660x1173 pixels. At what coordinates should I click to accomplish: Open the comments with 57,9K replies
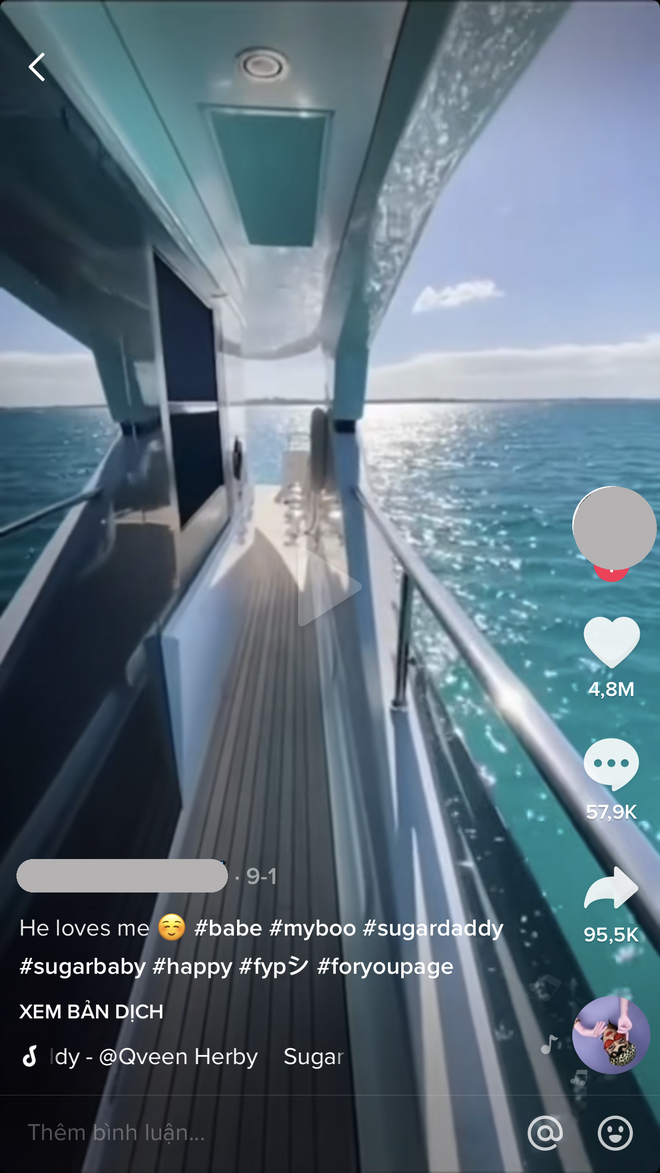click(611, 766)
